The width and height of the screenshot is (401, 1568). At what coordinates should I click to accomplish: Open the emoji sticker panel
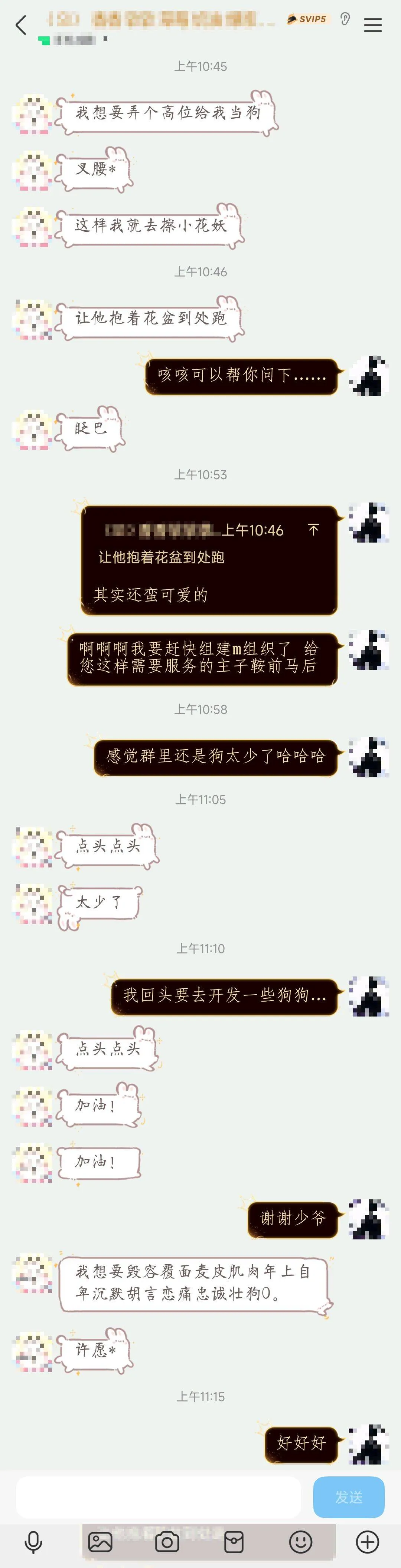point(300,1542)
